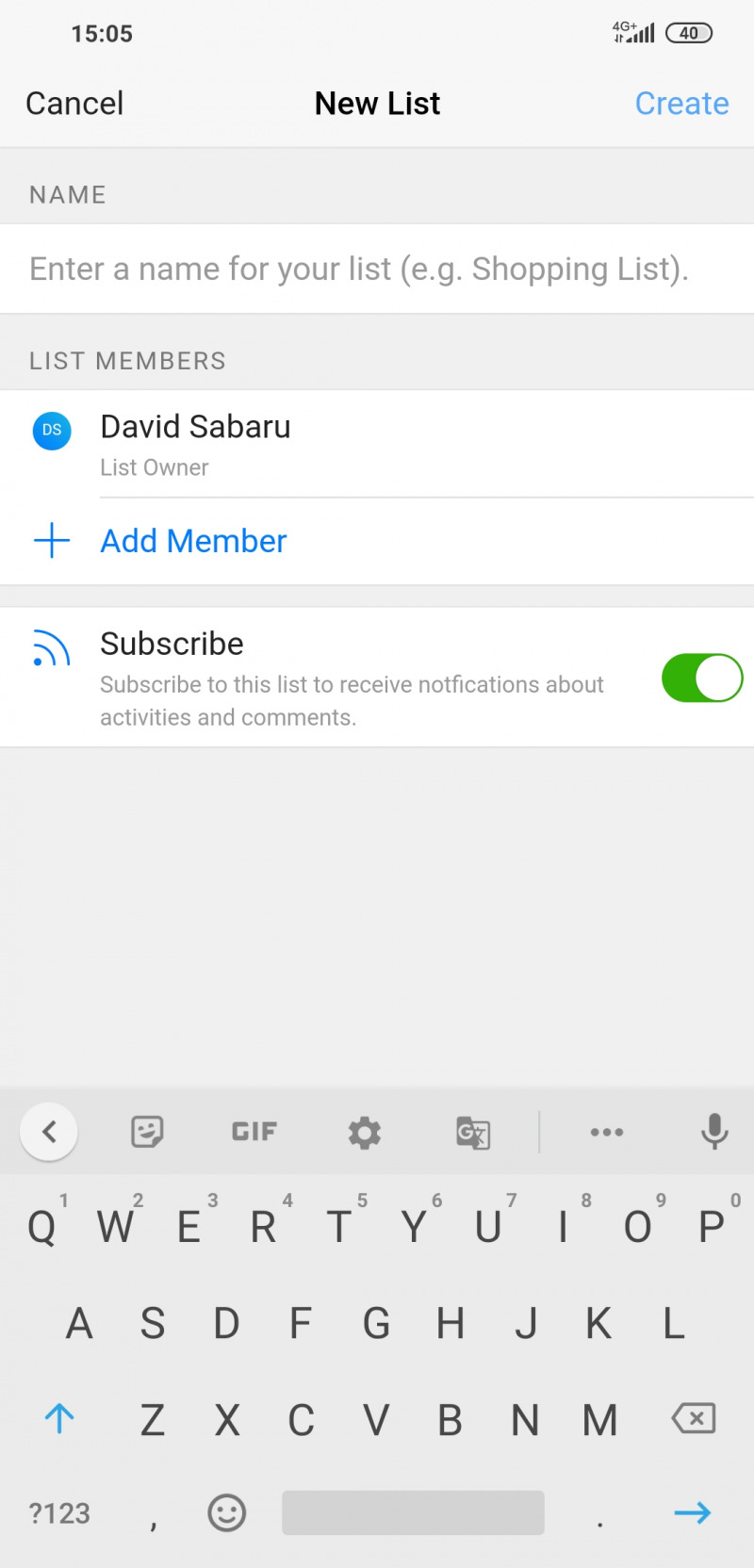Image resolution: width=754 pixels, height=1568 pixels.
Task: Add a member to the list
Action: coord(193,542)
